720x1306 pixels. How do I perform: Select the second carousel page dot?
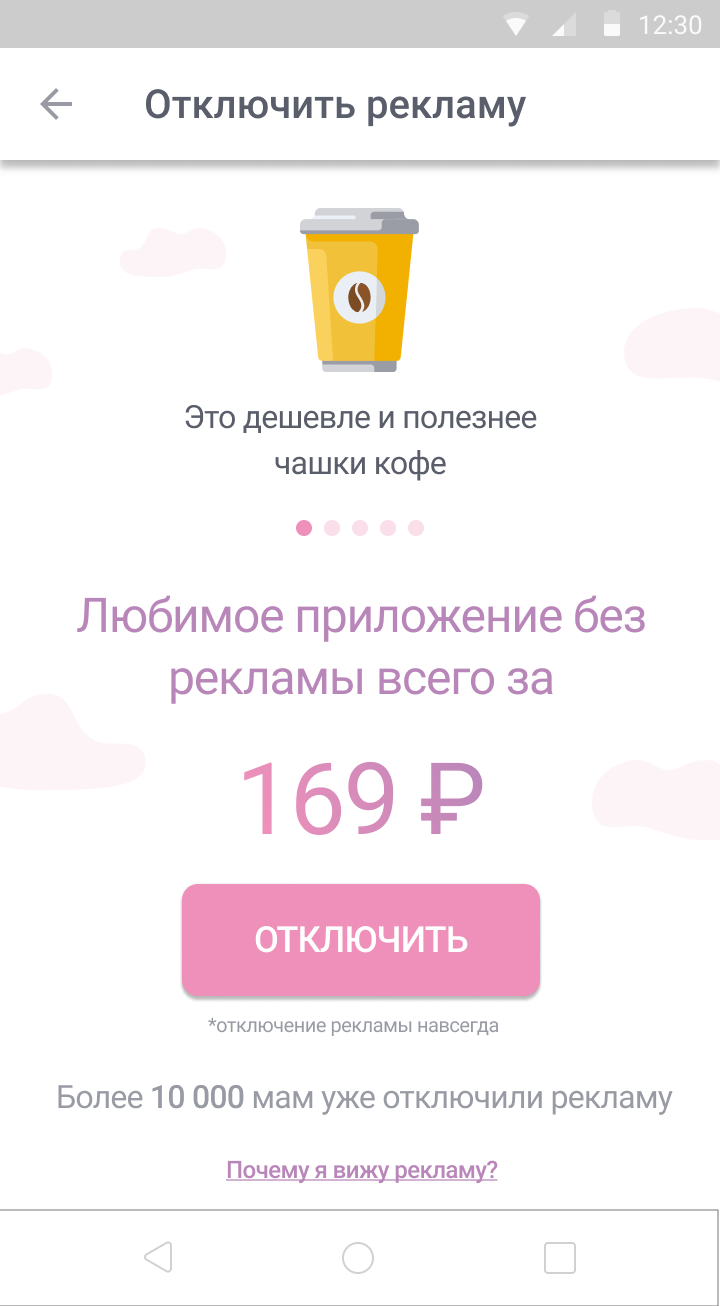click(332, 528)
